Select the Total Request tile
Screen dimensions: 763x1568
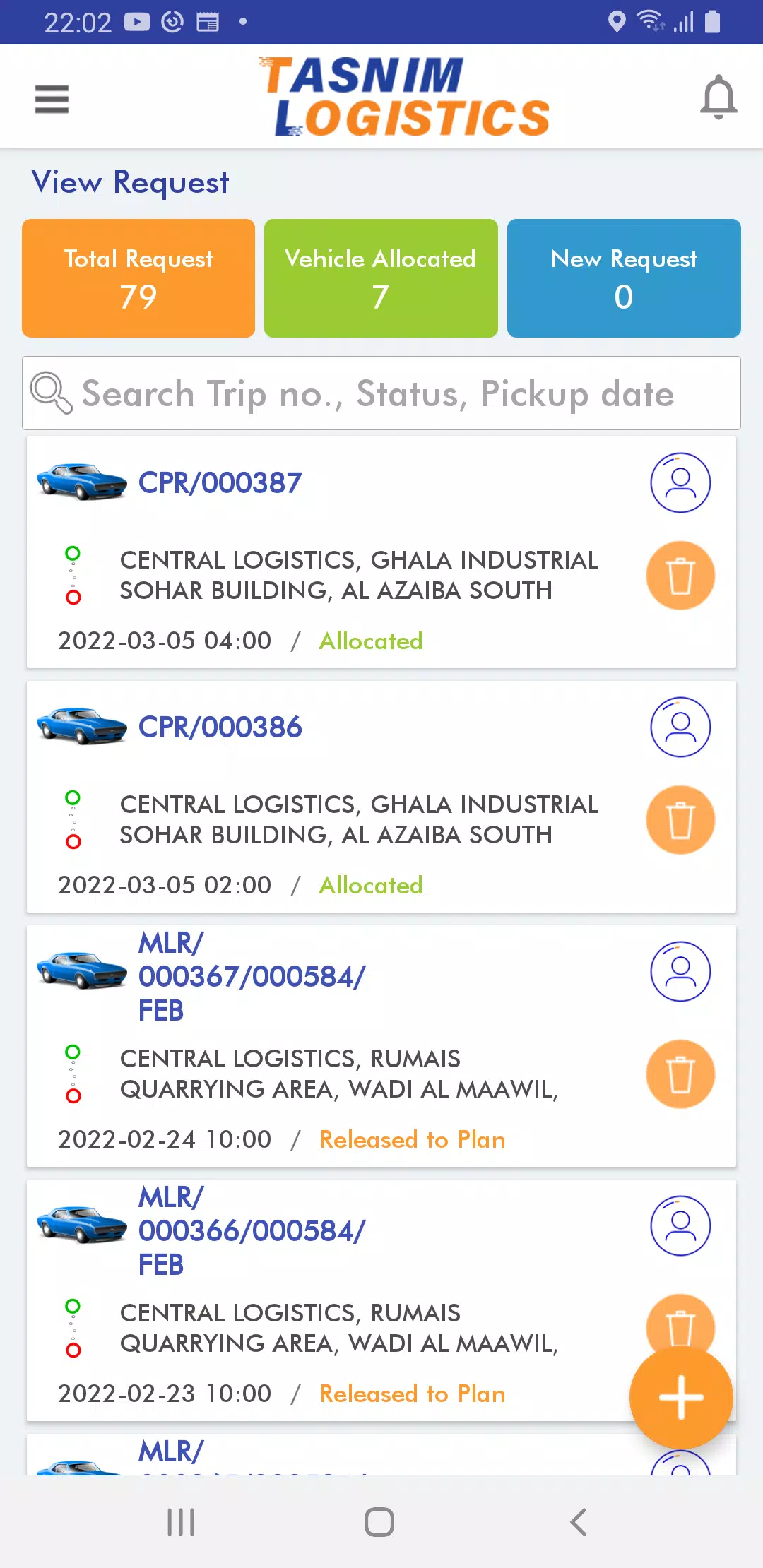[138, 278]
